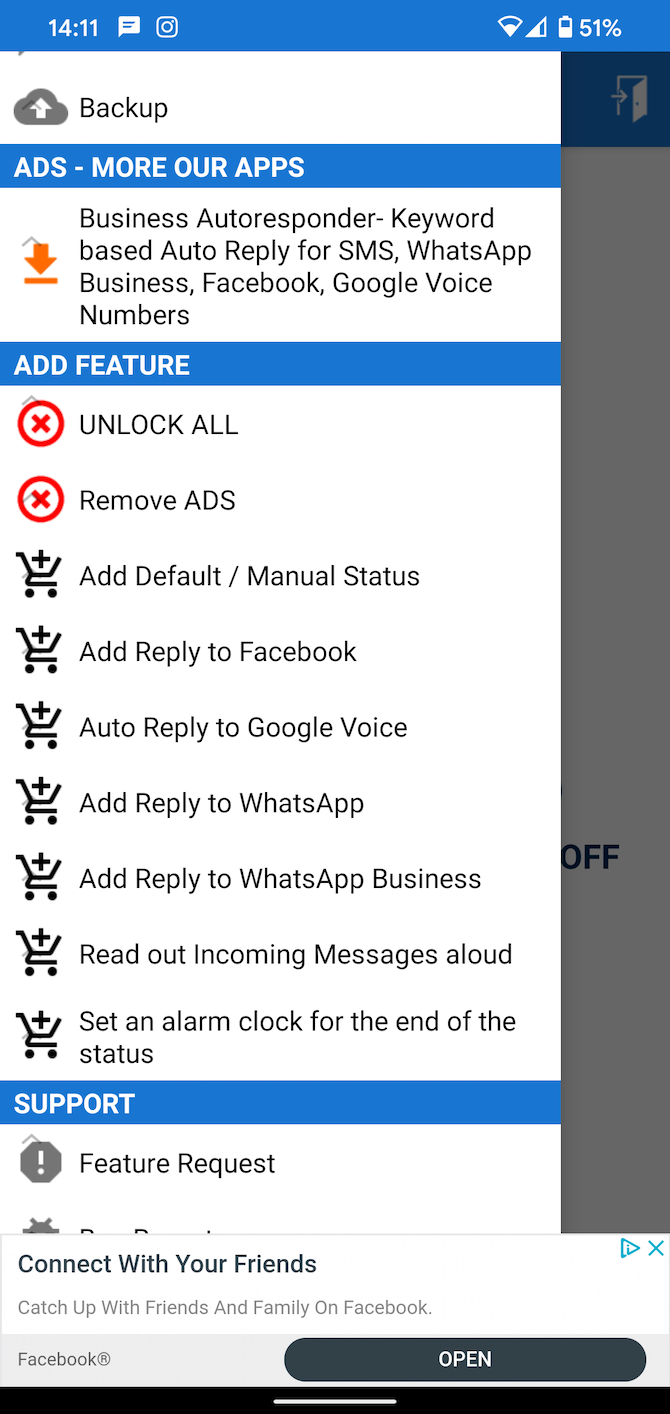The width and height of the screenshot is (670, 1414).
Task: Tap Add Reply to WhatsApp
Action: tap(280, 803)
